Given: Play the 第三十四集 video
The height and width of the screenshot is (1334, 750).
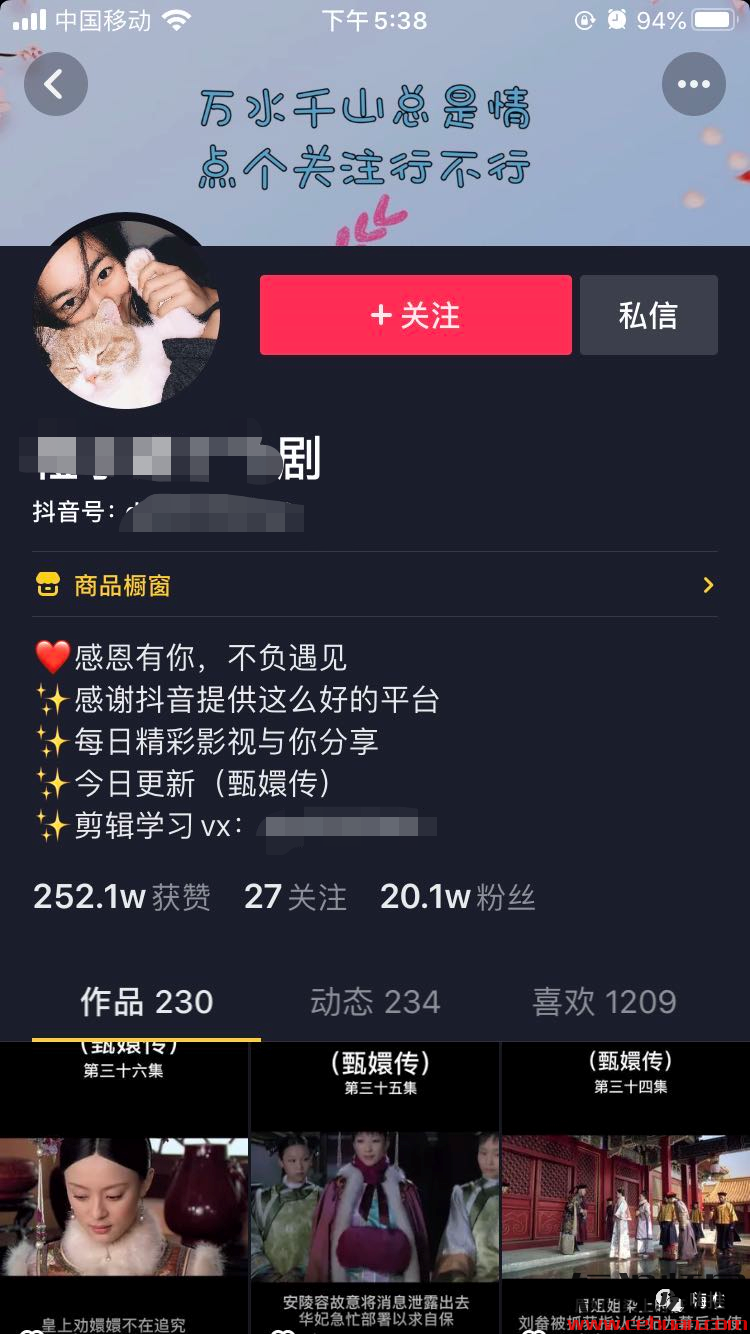Looking at the screenshot, I should click(x=626, y=1190).
